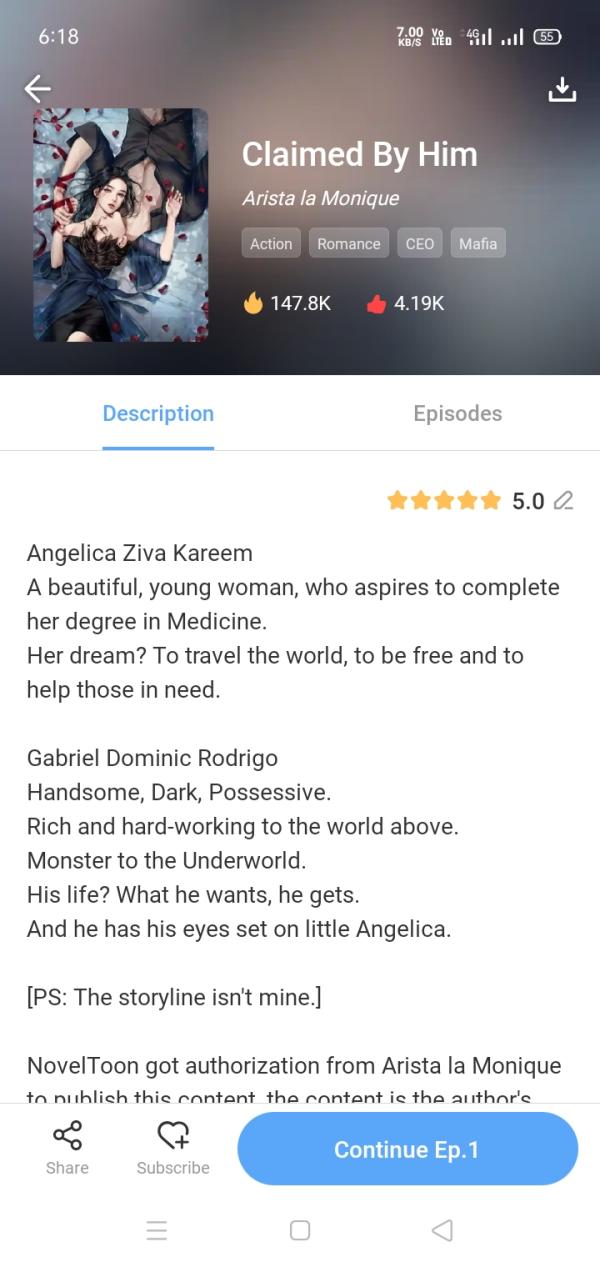Continue reading Ep.1
The height and width of the screenshot is (1267, 600).
coord(407,1149)
